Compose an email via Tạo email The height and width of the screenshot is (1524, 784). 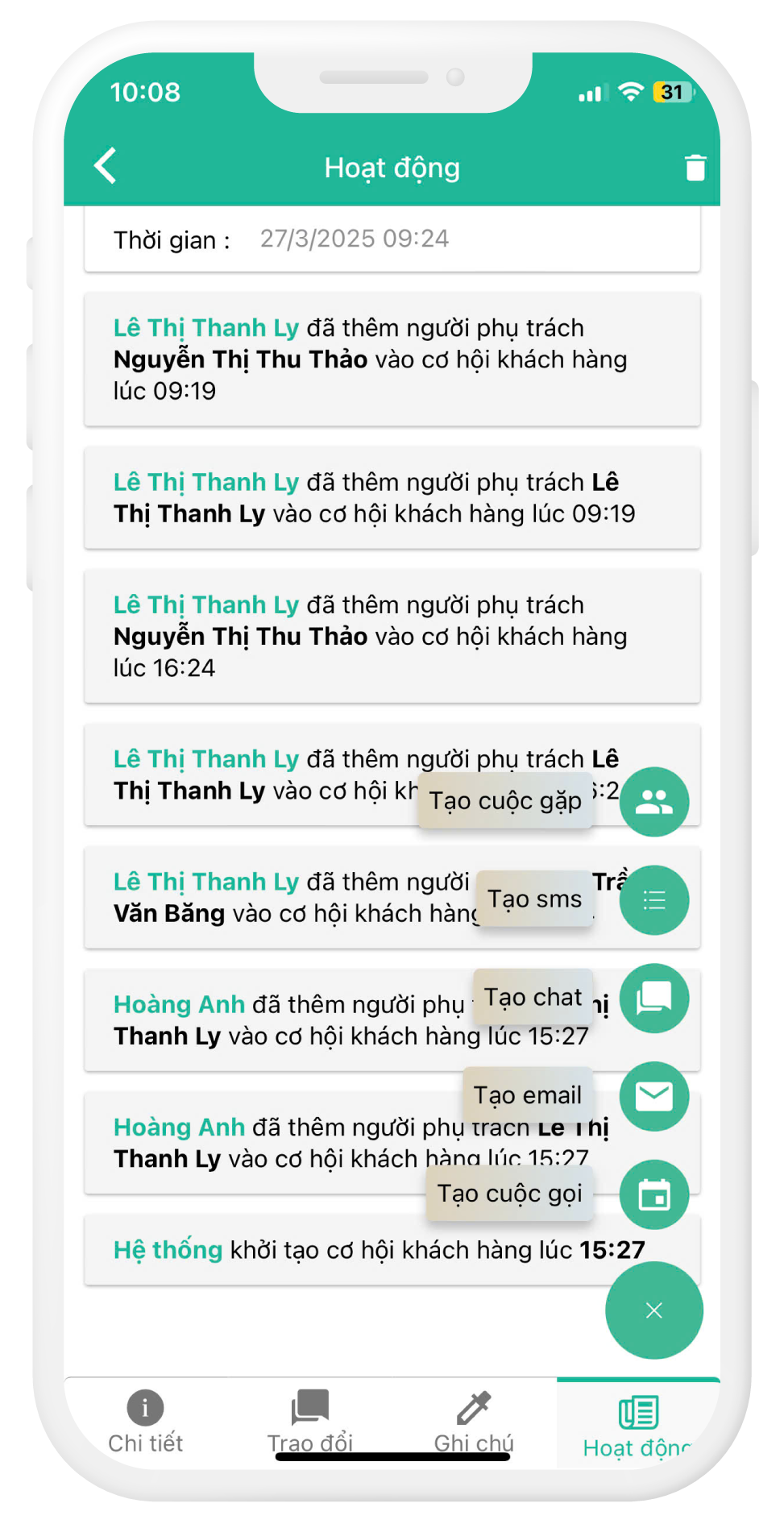click(x=653, y=1096)
